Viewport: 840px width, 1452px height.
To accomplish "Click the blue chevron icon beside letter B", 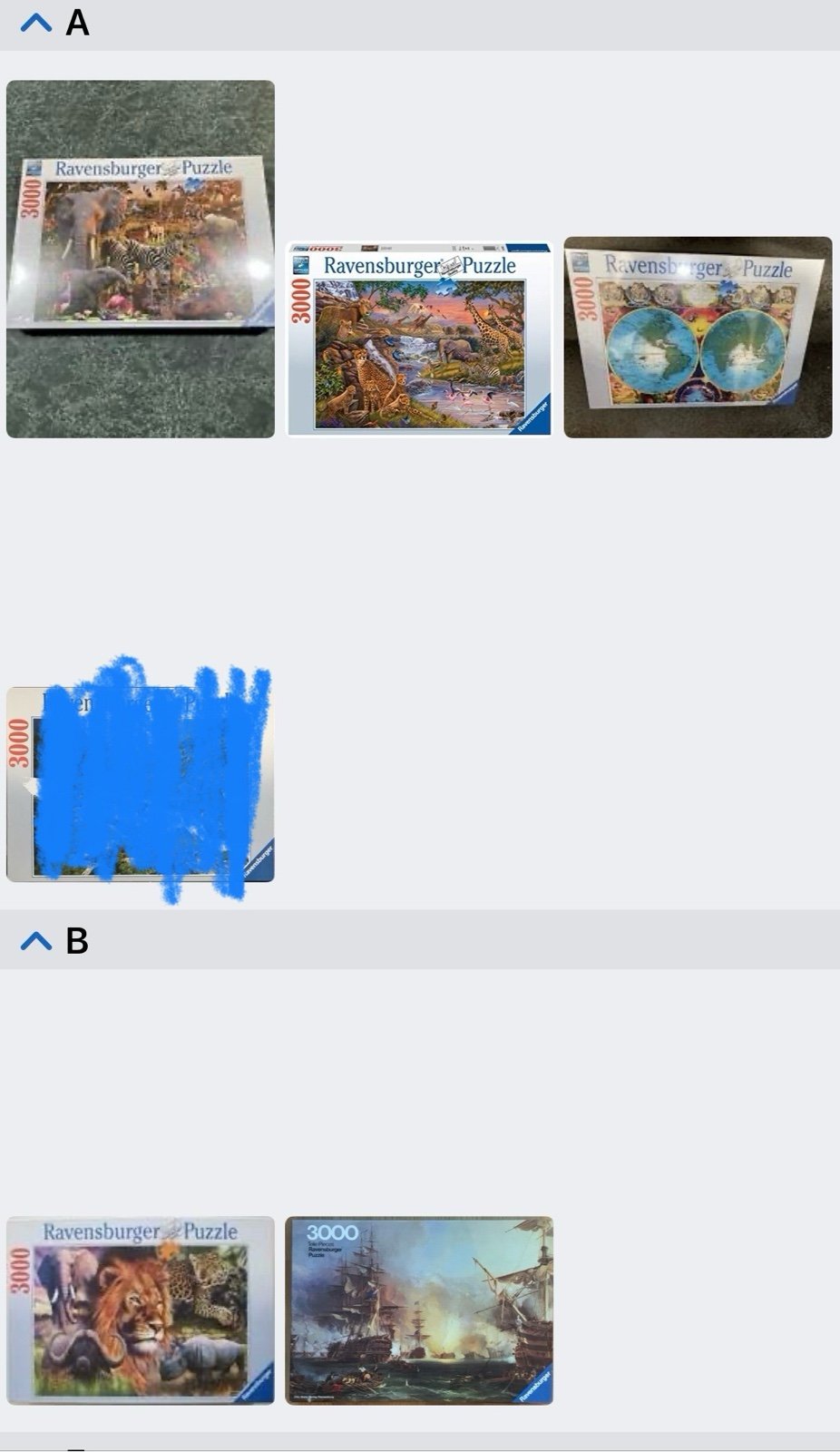I will coord(35,941).
